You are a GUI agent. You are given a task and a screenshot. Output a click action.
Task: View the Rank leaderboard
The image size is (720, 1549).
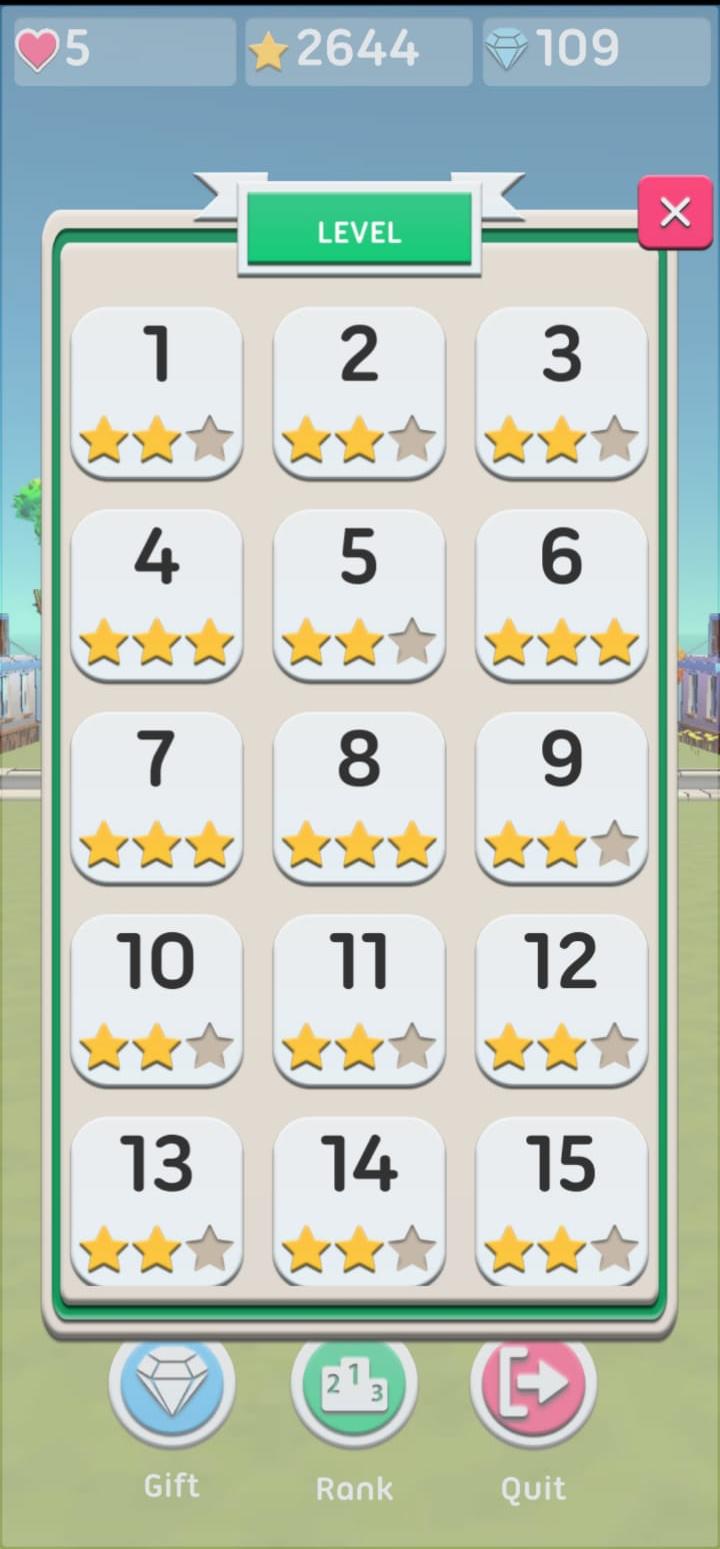click(354, 1385)
